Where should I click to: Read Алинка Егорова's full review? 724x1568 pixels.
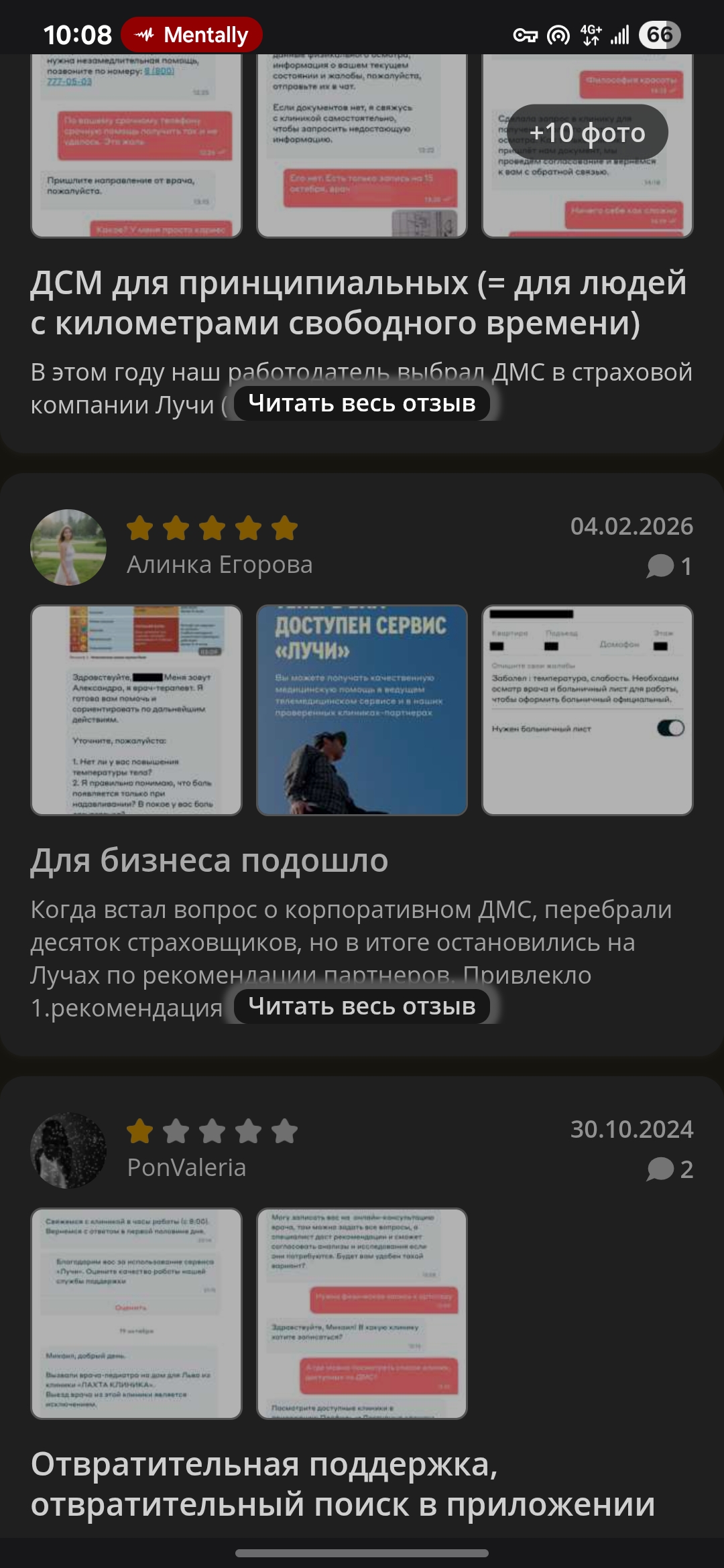[x=362, y=1006]
